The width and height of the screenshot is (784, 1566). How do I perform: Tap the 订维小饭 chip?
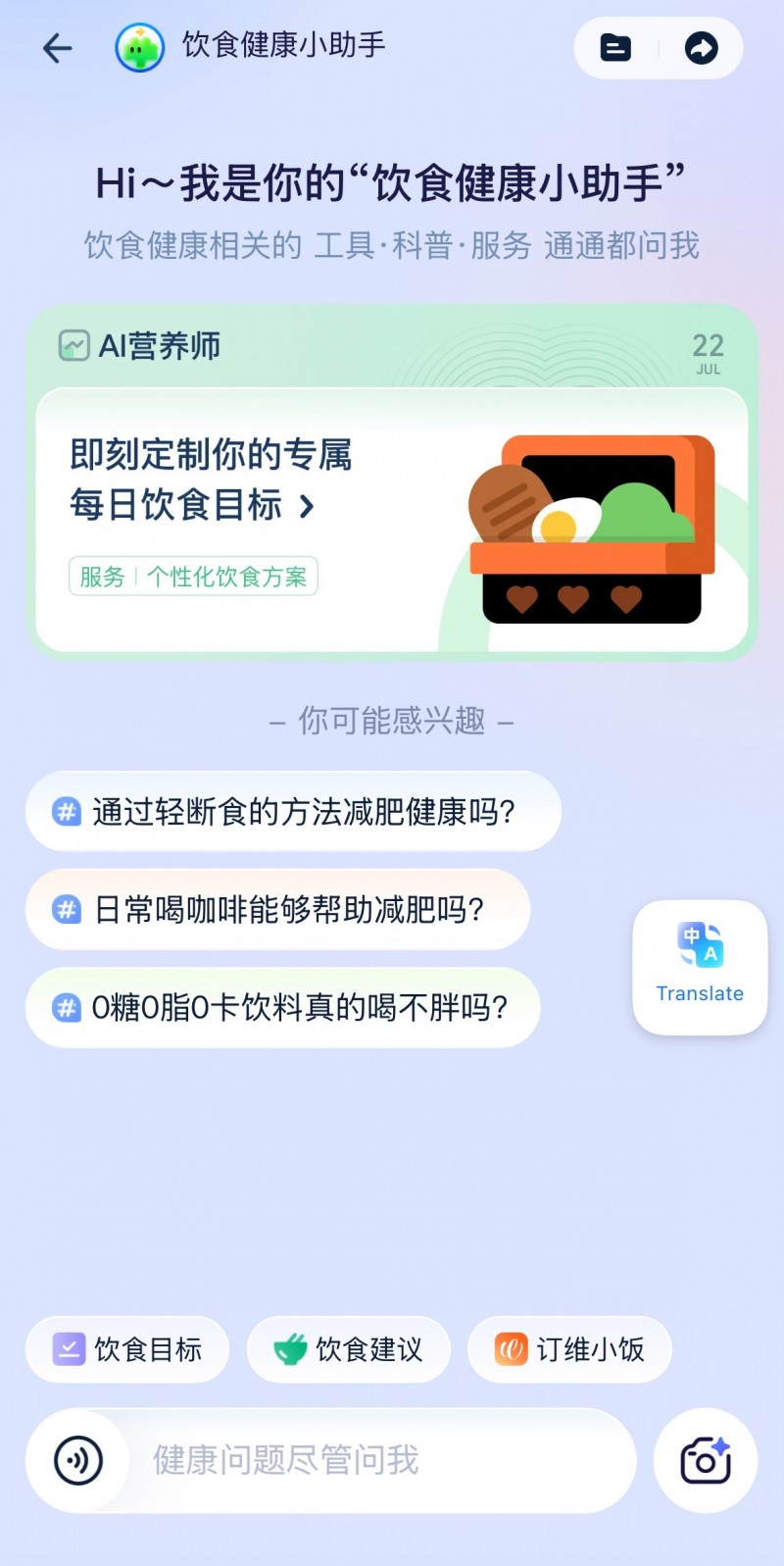click(x=569, y=1349)
